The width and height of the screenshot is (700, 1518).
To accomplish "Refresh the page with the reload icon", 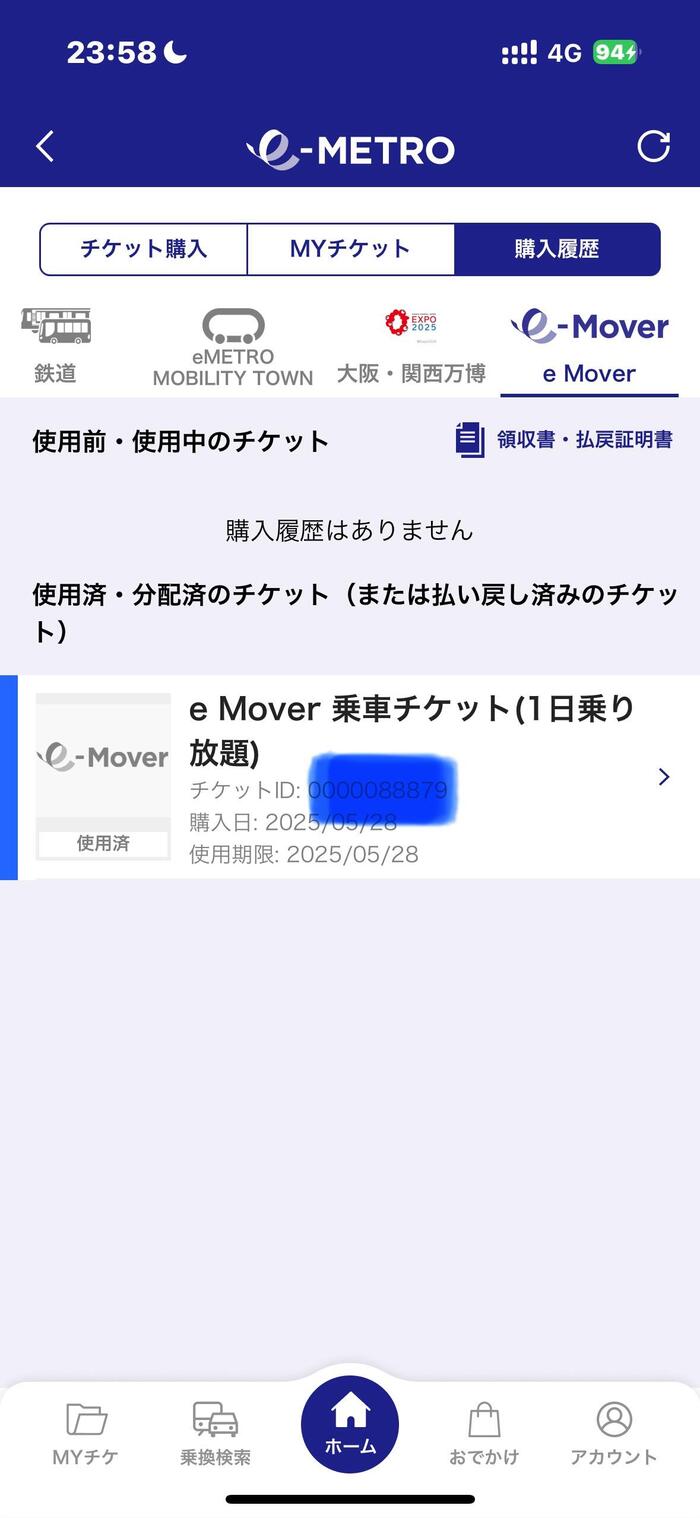I will coord(653,147).
